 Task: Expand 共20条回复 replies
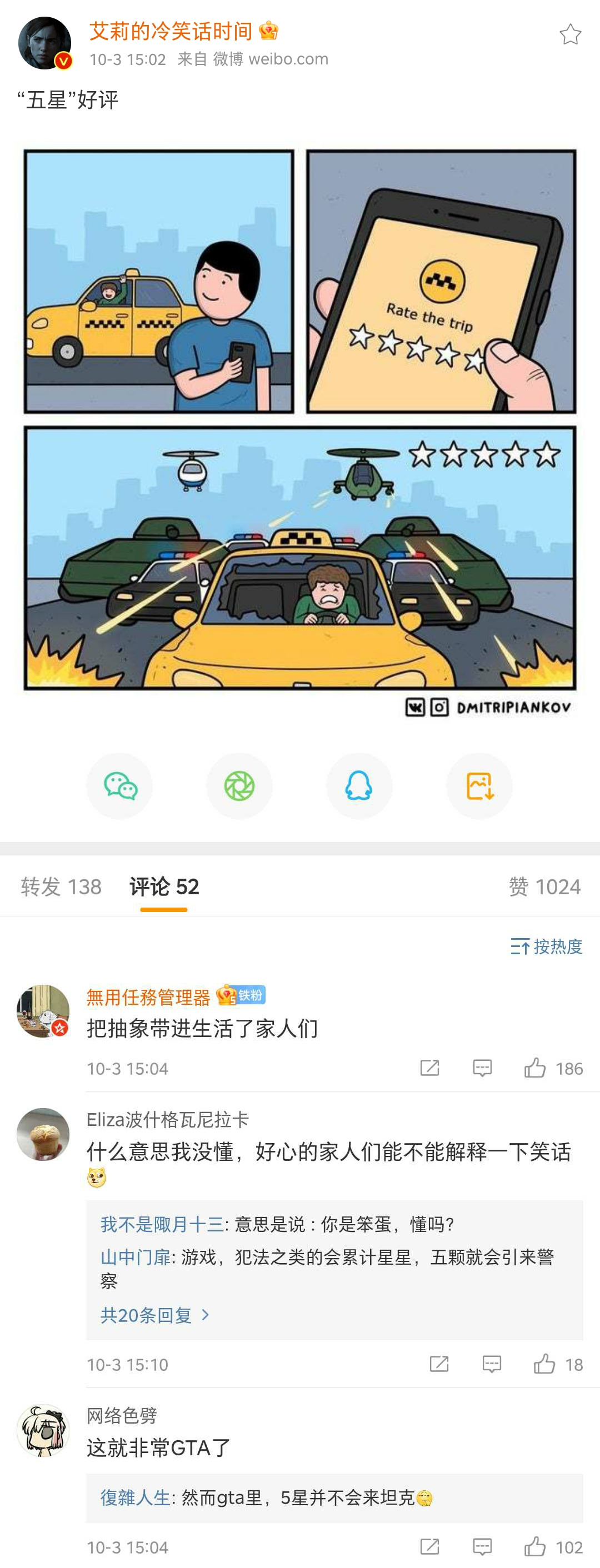(x=154, y=1315)
